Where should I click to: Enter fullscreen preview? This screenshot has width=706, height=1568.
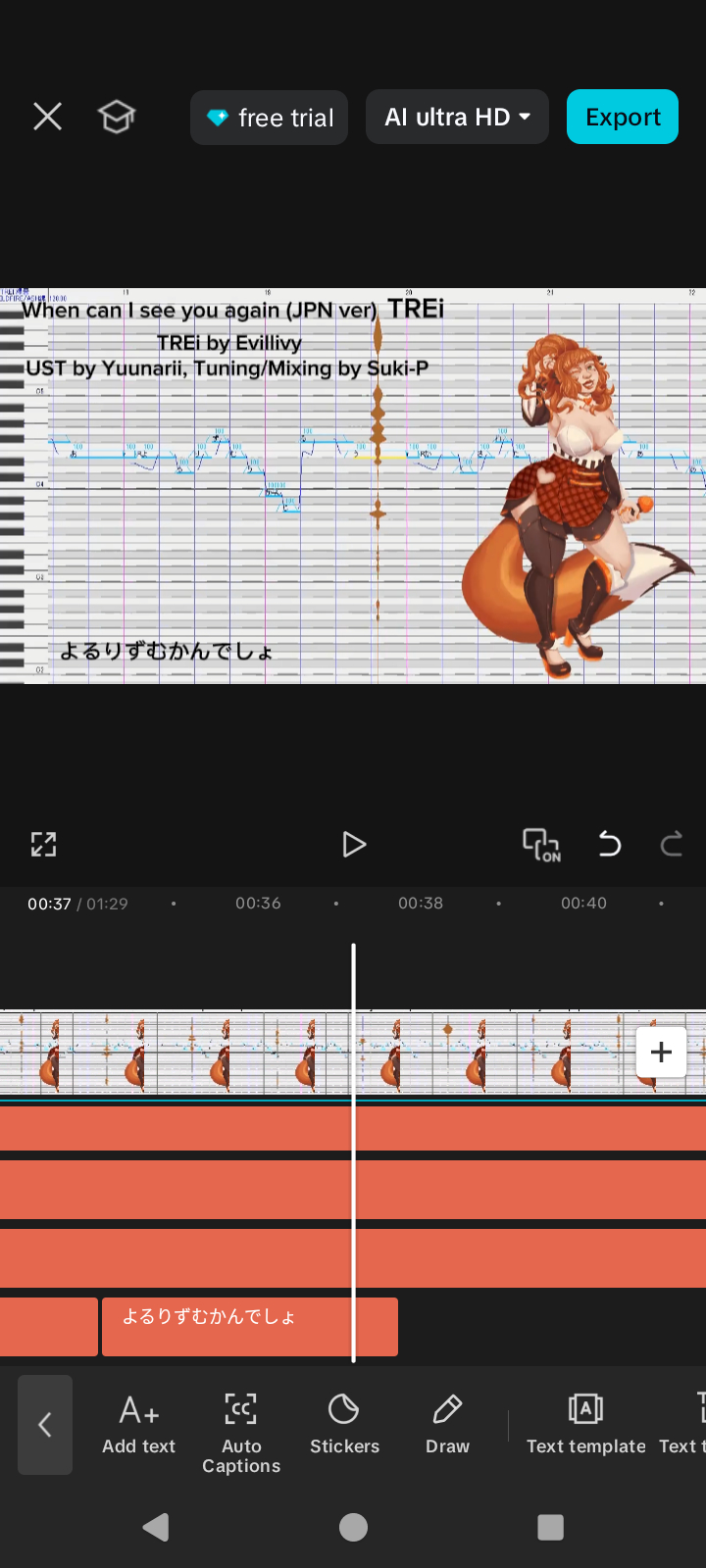point(43,844)
